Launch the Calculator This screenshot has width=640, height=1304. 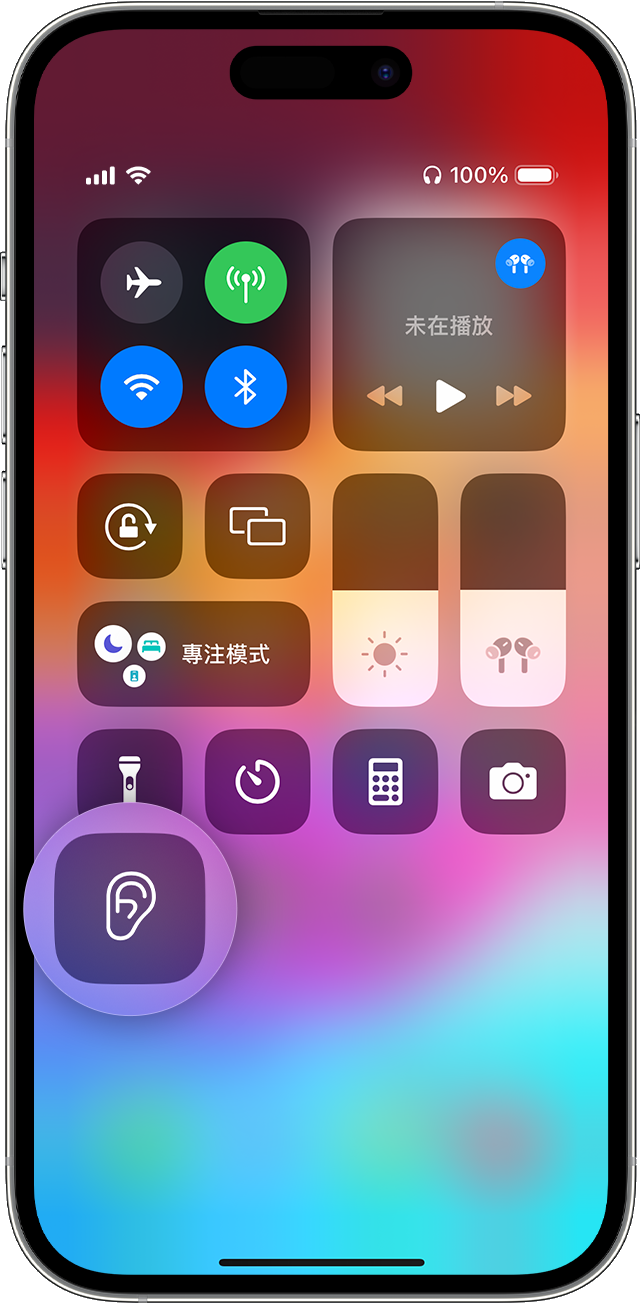click(x=385, y=782)
